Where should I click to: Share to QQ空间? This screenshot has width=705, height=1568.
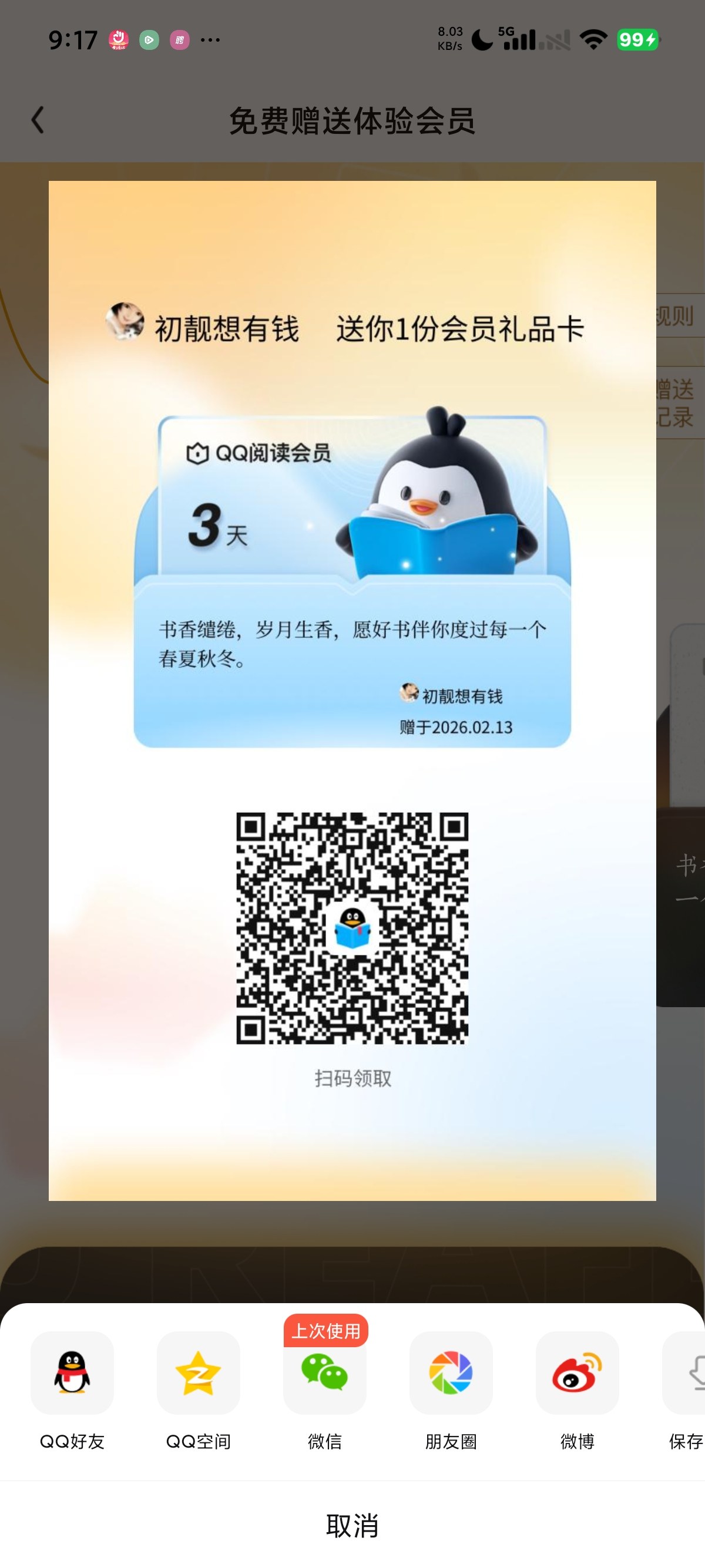click(x=198, y=1373)
